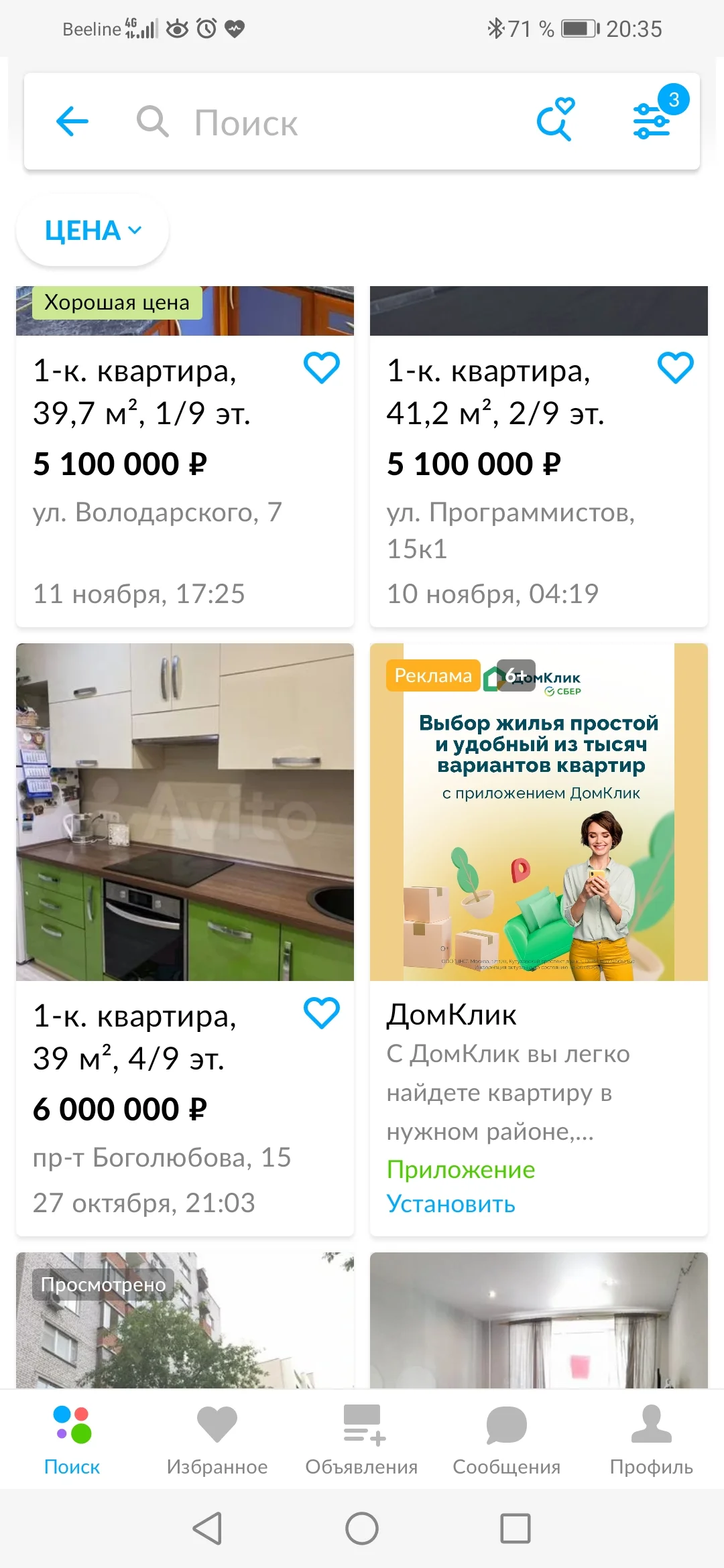
Task: Open the ЦЕНА sort dropdown
Action: point(91,230)
